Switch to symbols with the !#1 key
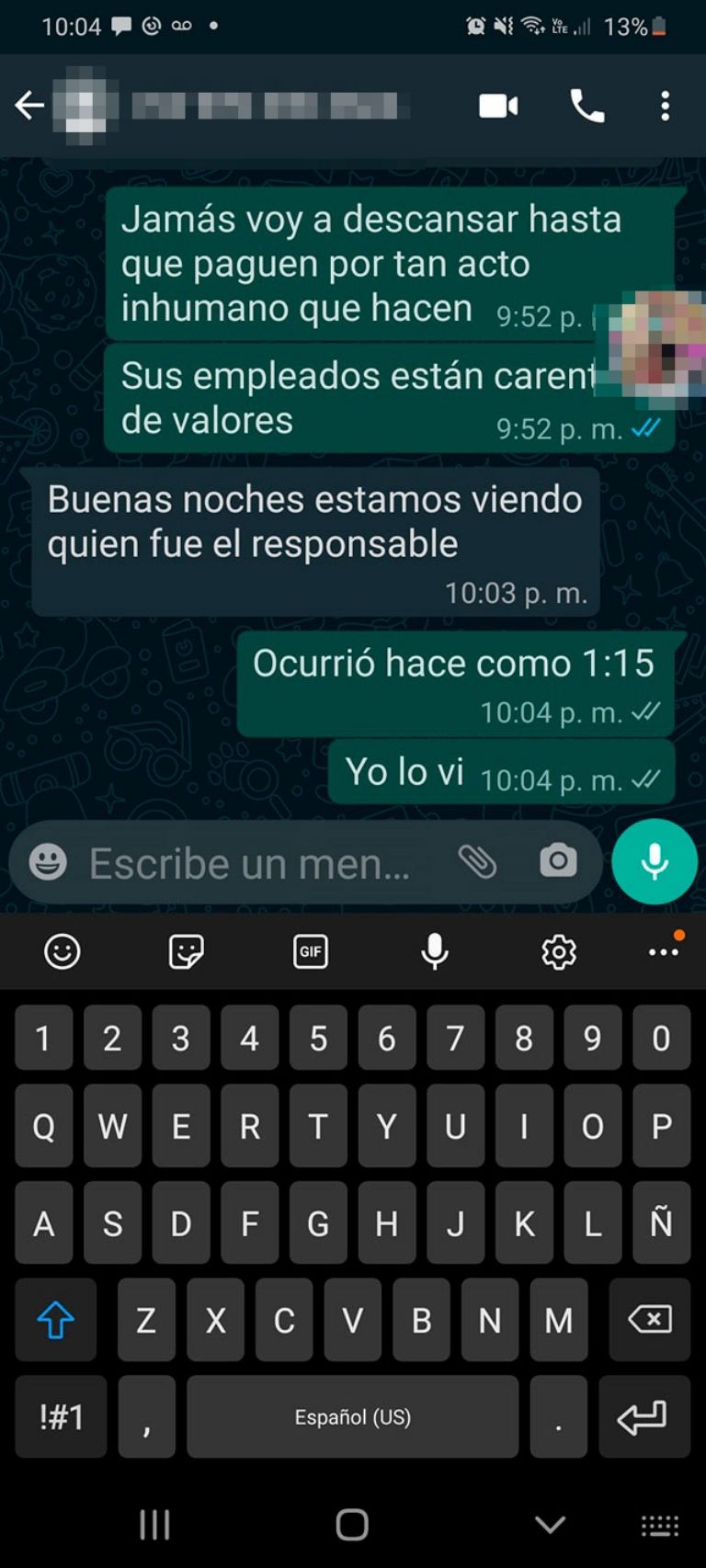The height and width of the screenshot is (1568, 706). click(x=61, y=1417)
